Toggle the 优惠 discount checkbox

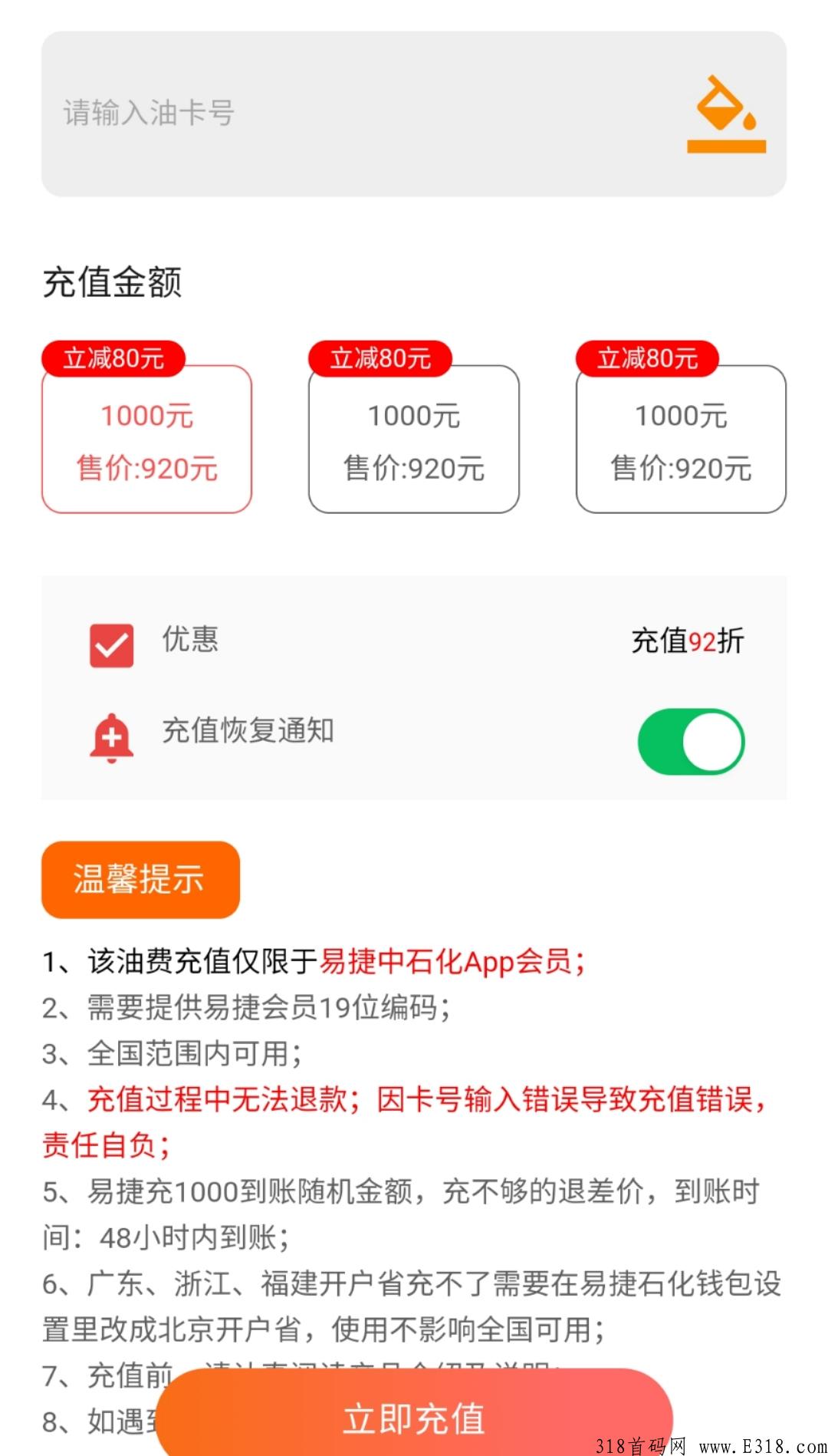coord(112,645)
